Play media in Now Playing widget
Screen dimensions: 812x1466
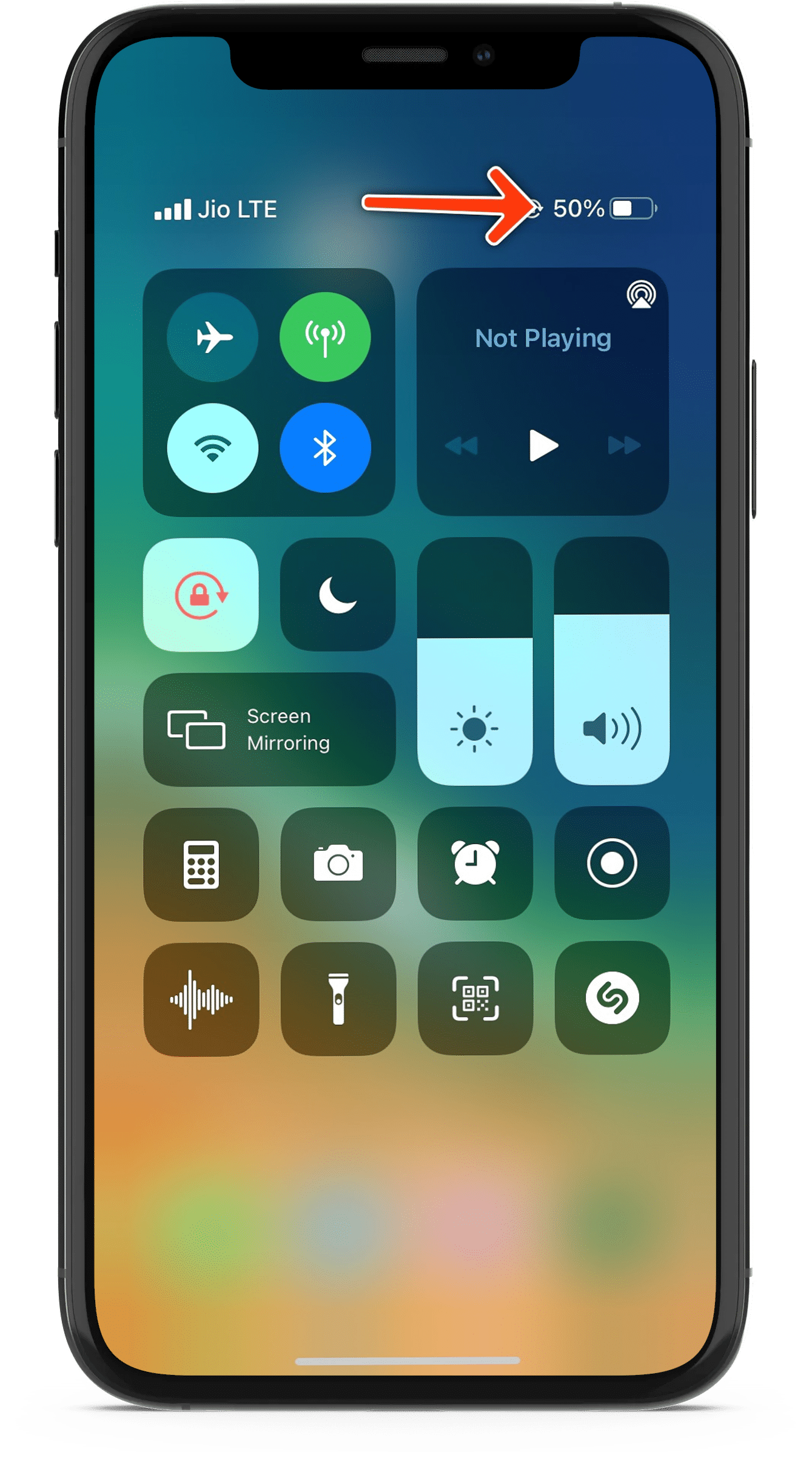point(543,445)
